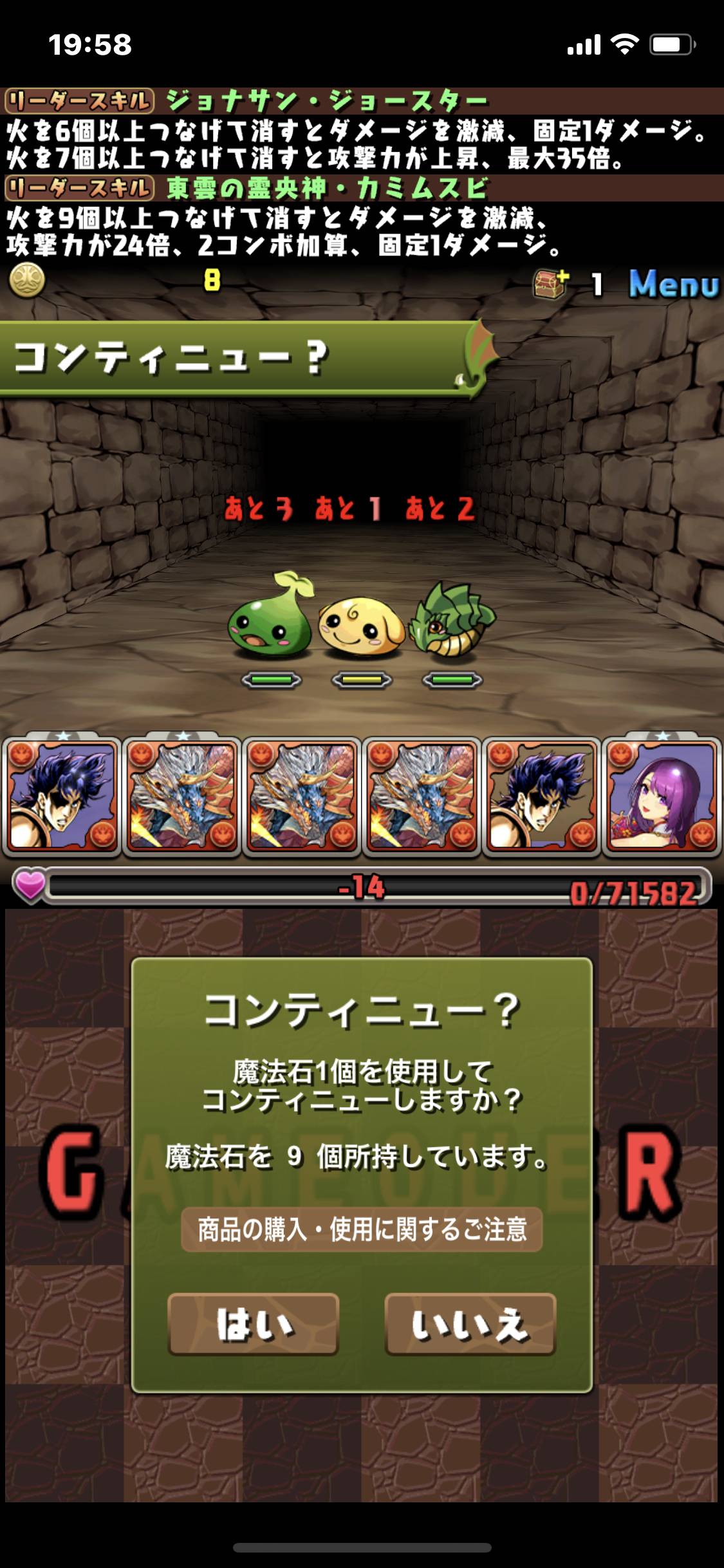This screenshot has height=1568, width=724.
Task: Open 商品の購入・使用に関するご注意 notice
Action: coord(362,1229)
